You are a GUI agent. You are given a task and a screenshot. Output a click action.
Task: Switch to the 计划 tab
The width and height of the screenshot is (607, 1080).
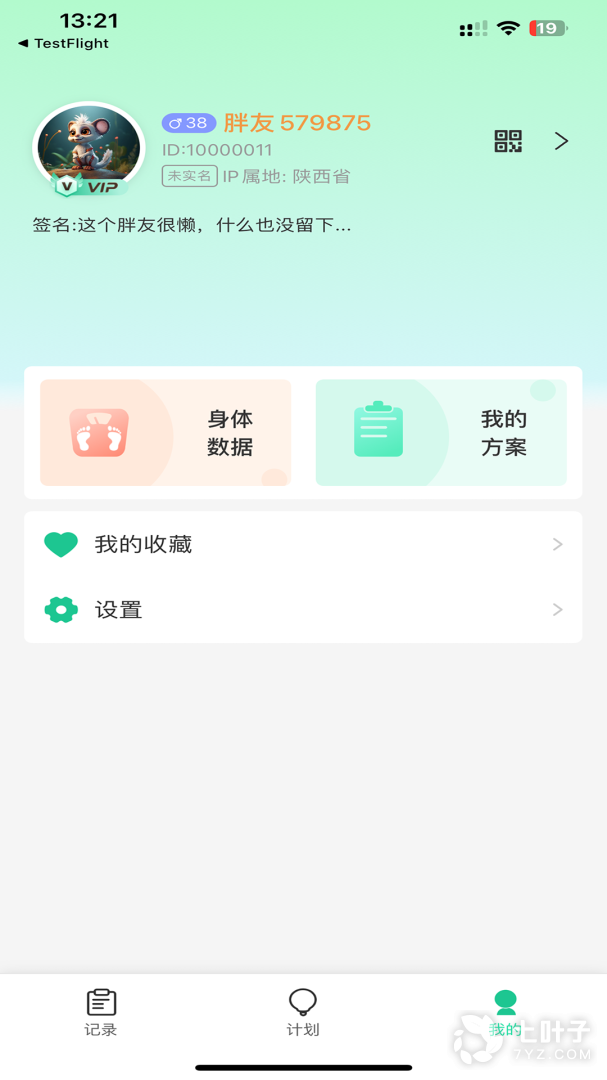(x=303, y=1012)
